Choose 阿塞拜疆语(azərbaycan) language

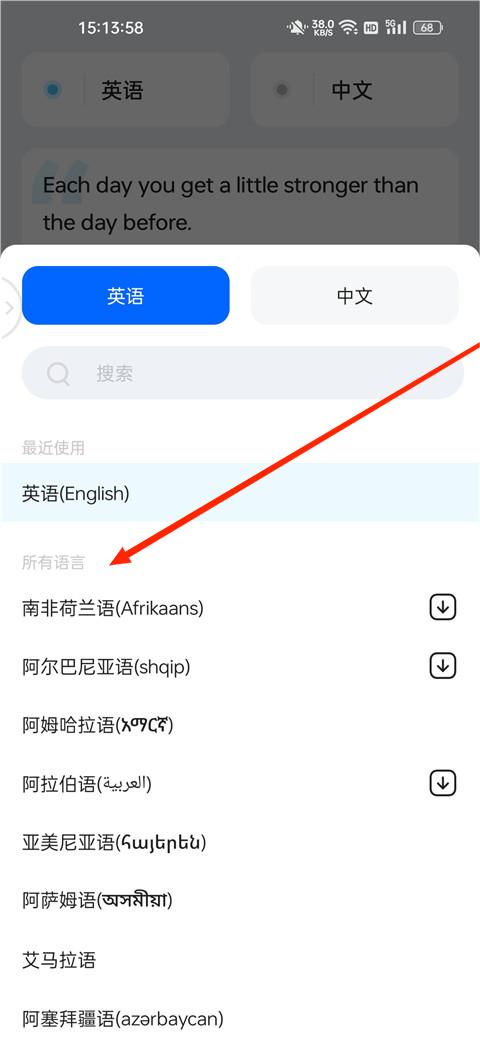click(x=240, y=1018)
